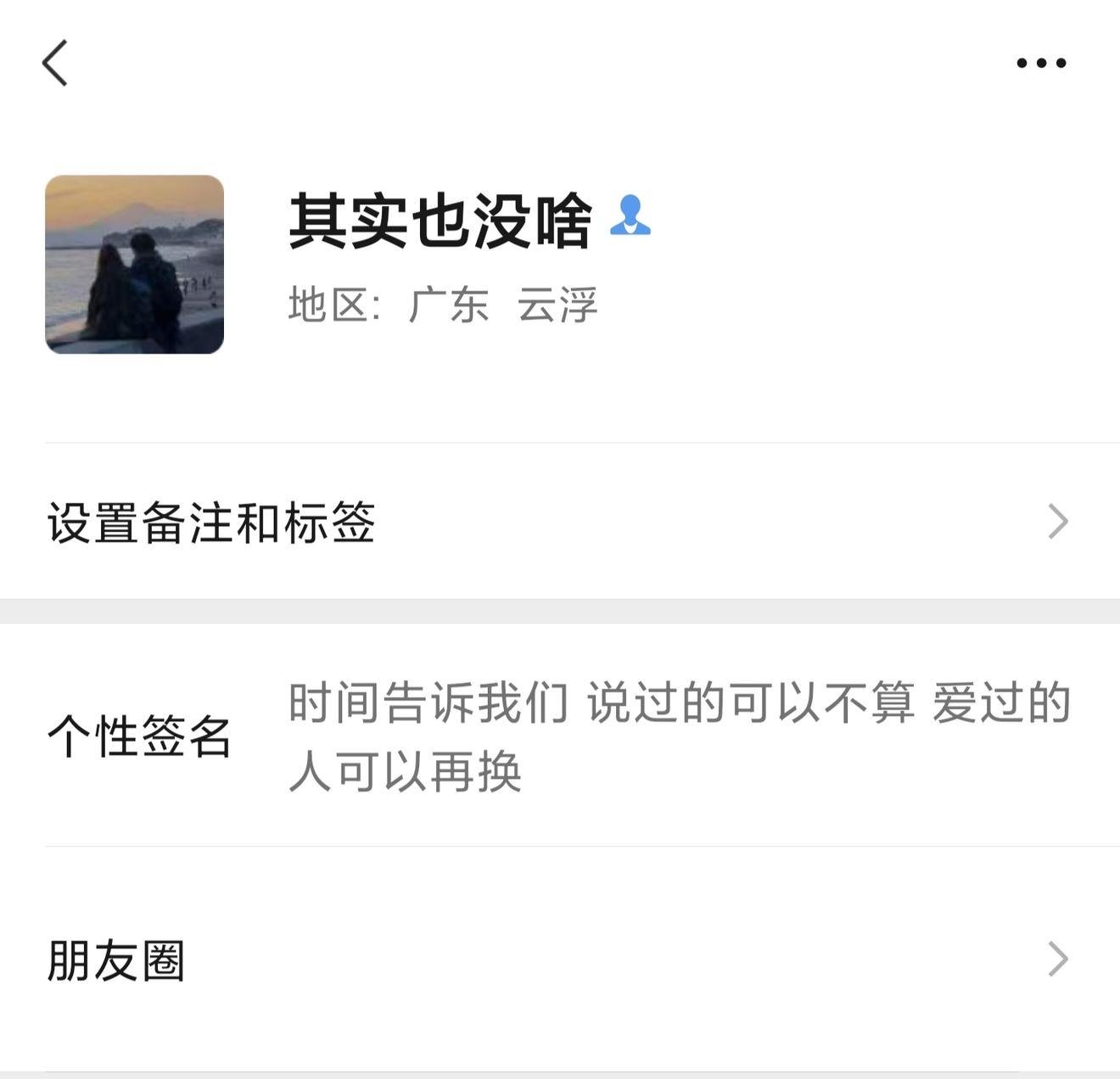This screenshot has height=1079, width=1120.
Task: View the profile avatar photo
Action: [x=134, y=265]
